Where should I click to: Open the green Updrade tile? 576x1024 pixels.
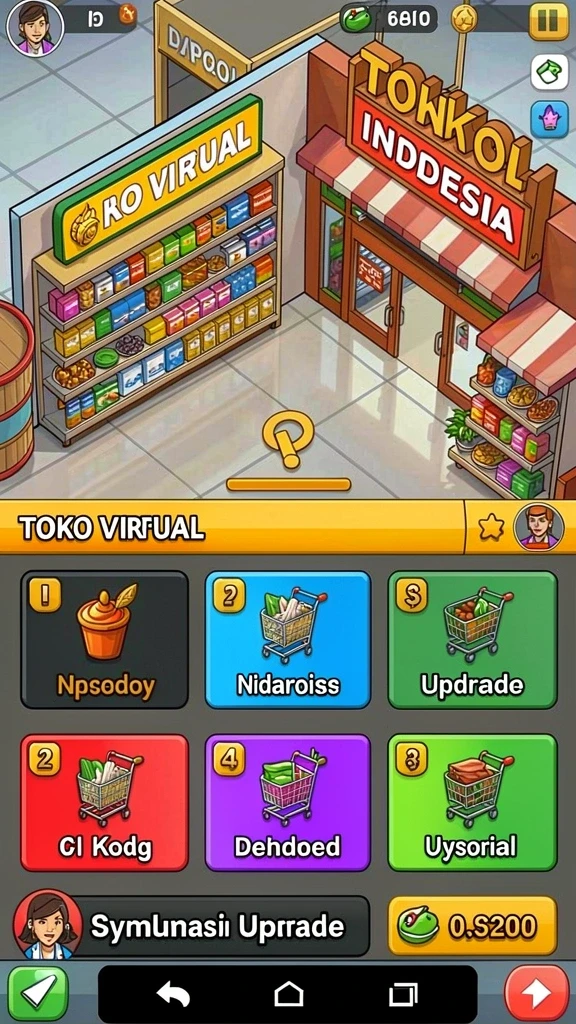[472, 639]
